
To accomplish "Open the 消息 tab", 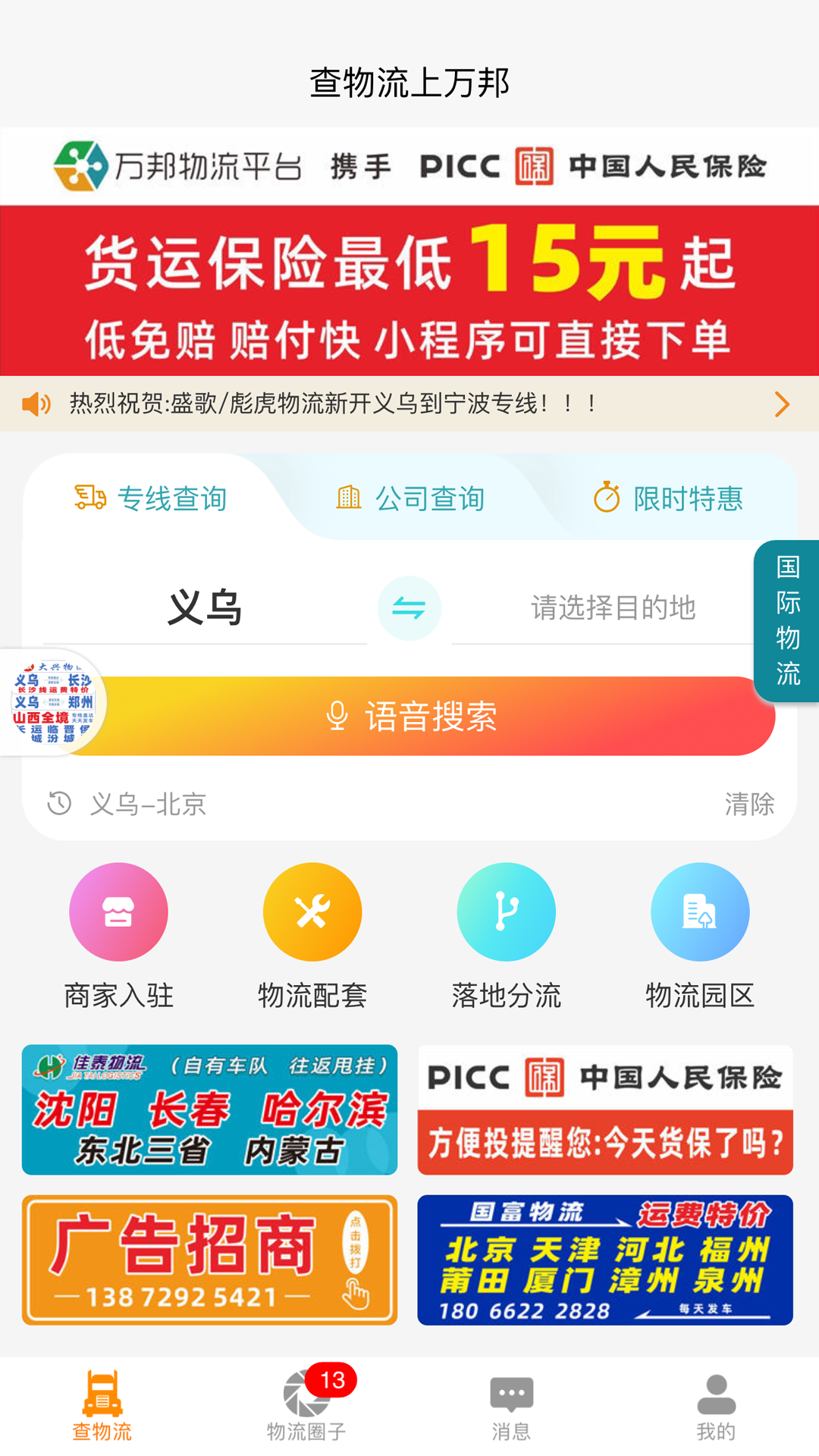I will [x=511, y=1405].
